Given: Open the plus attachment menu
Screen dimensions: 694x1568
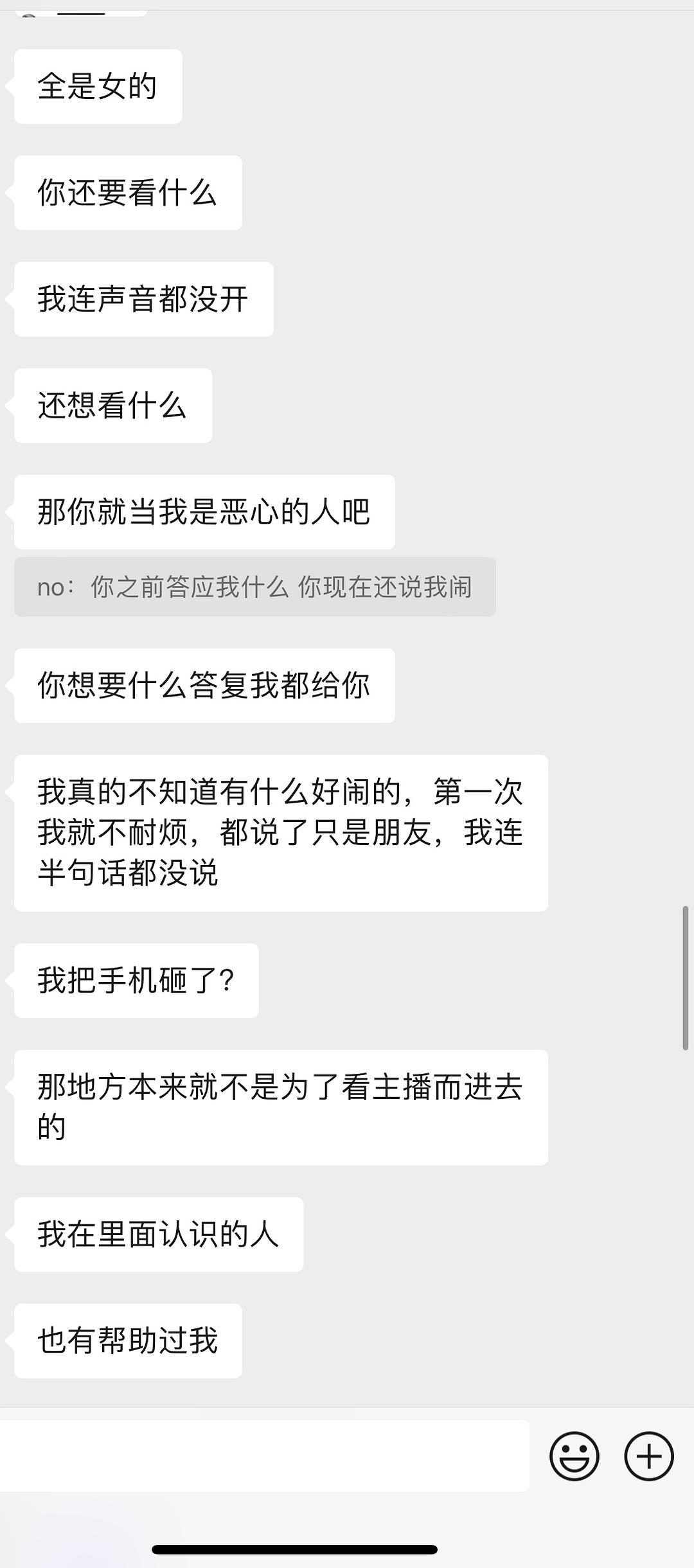Looking at the screenshot, I should pos(648,1456).
